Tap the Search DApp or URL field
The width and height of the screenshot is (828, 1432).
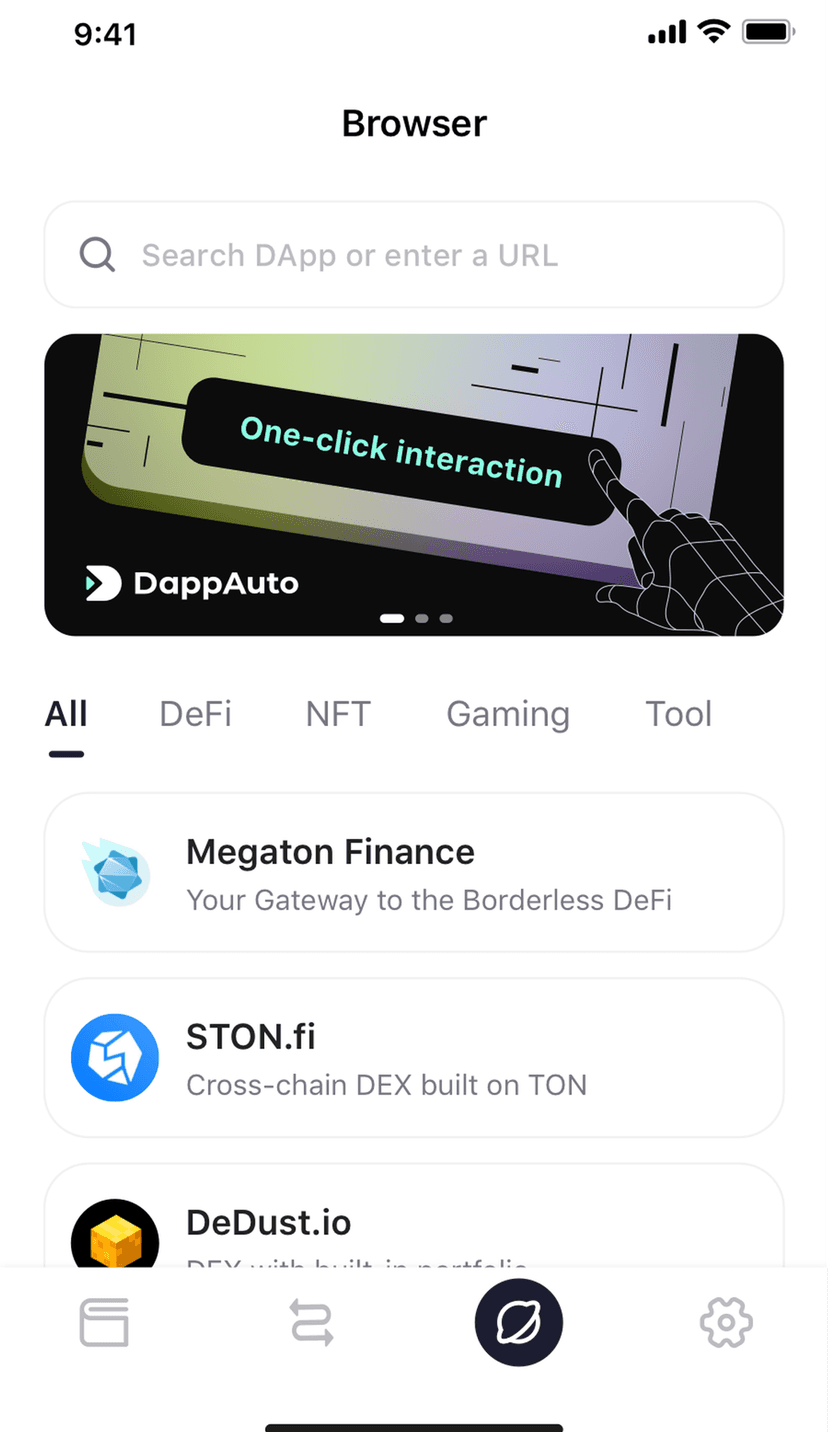[414, 255]
